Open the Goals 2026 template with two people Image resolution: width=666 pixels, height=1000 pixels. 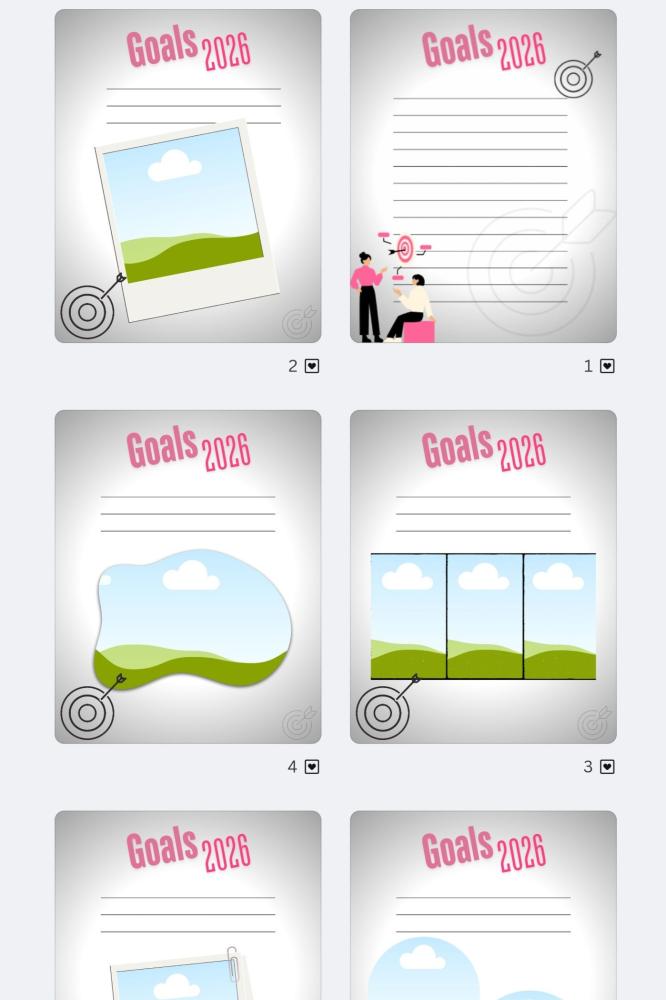(483, 176)
